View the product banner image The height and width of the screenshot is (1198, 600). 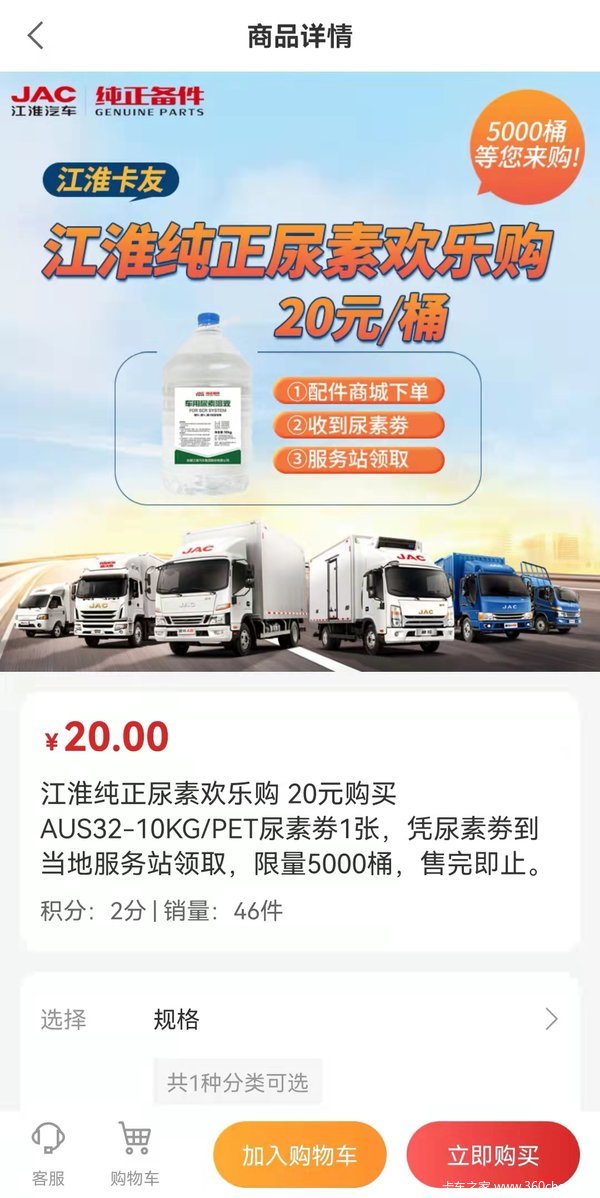coord(300,370)
